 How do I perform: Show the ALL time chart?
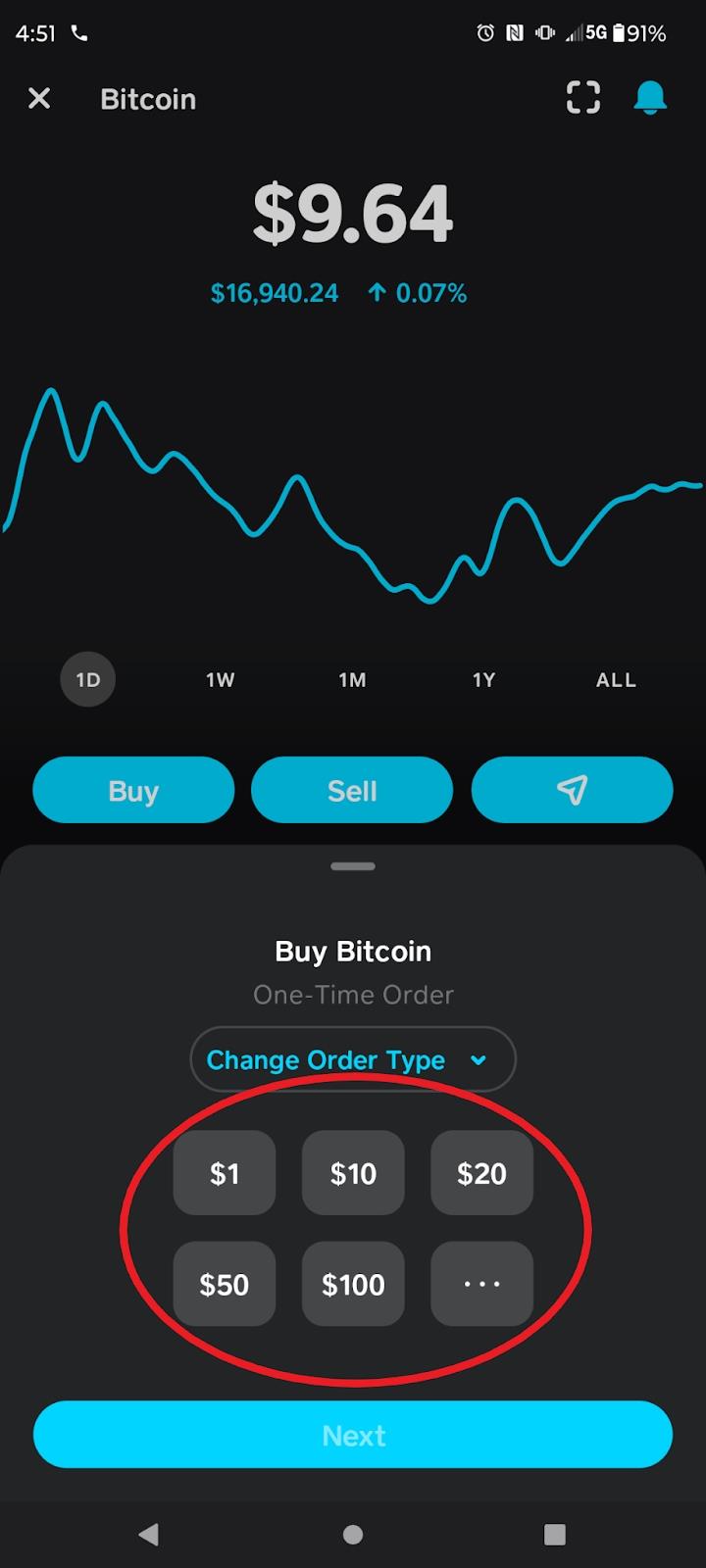[x=616, y=679]
